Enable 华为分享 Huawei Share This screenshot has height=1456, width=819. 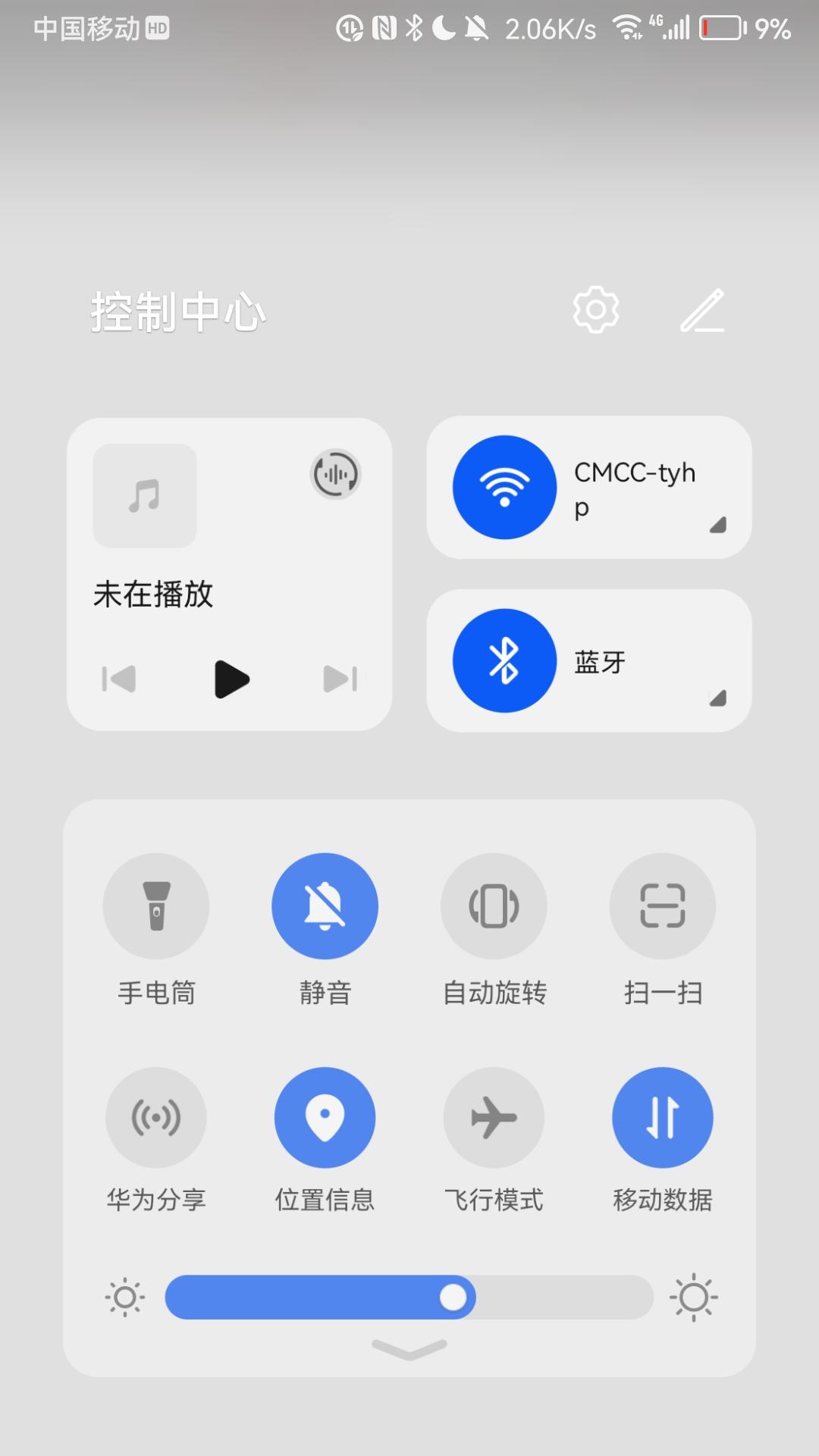click(156, 1117)
